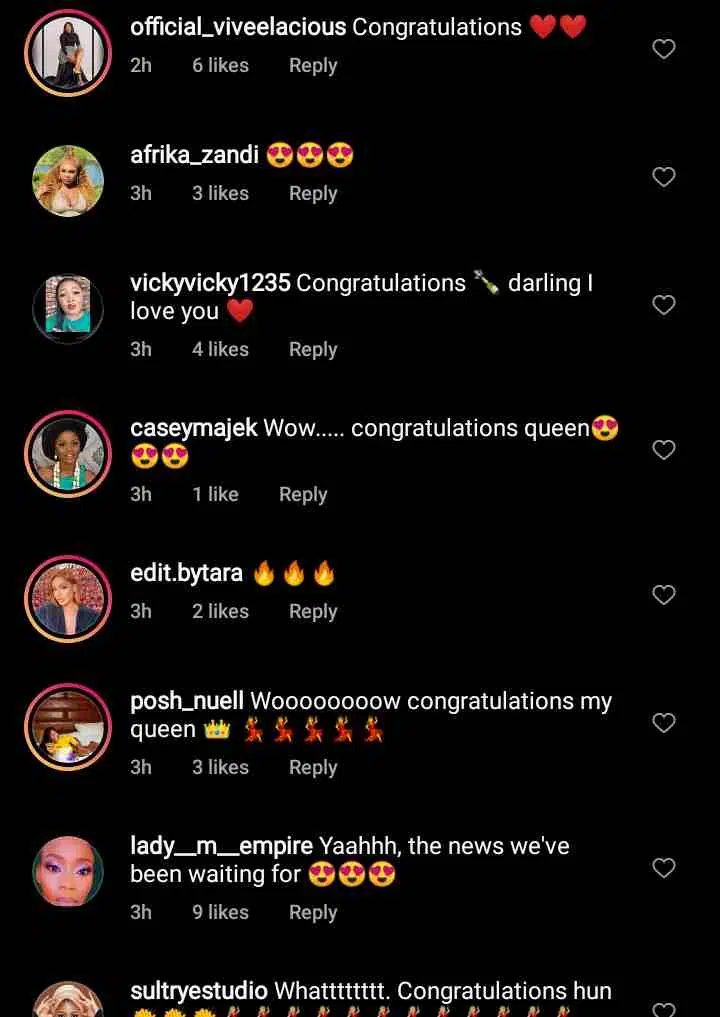Like lady__m__empire's comment
This screenshot has height=1017, width=720.
point(664,868)
